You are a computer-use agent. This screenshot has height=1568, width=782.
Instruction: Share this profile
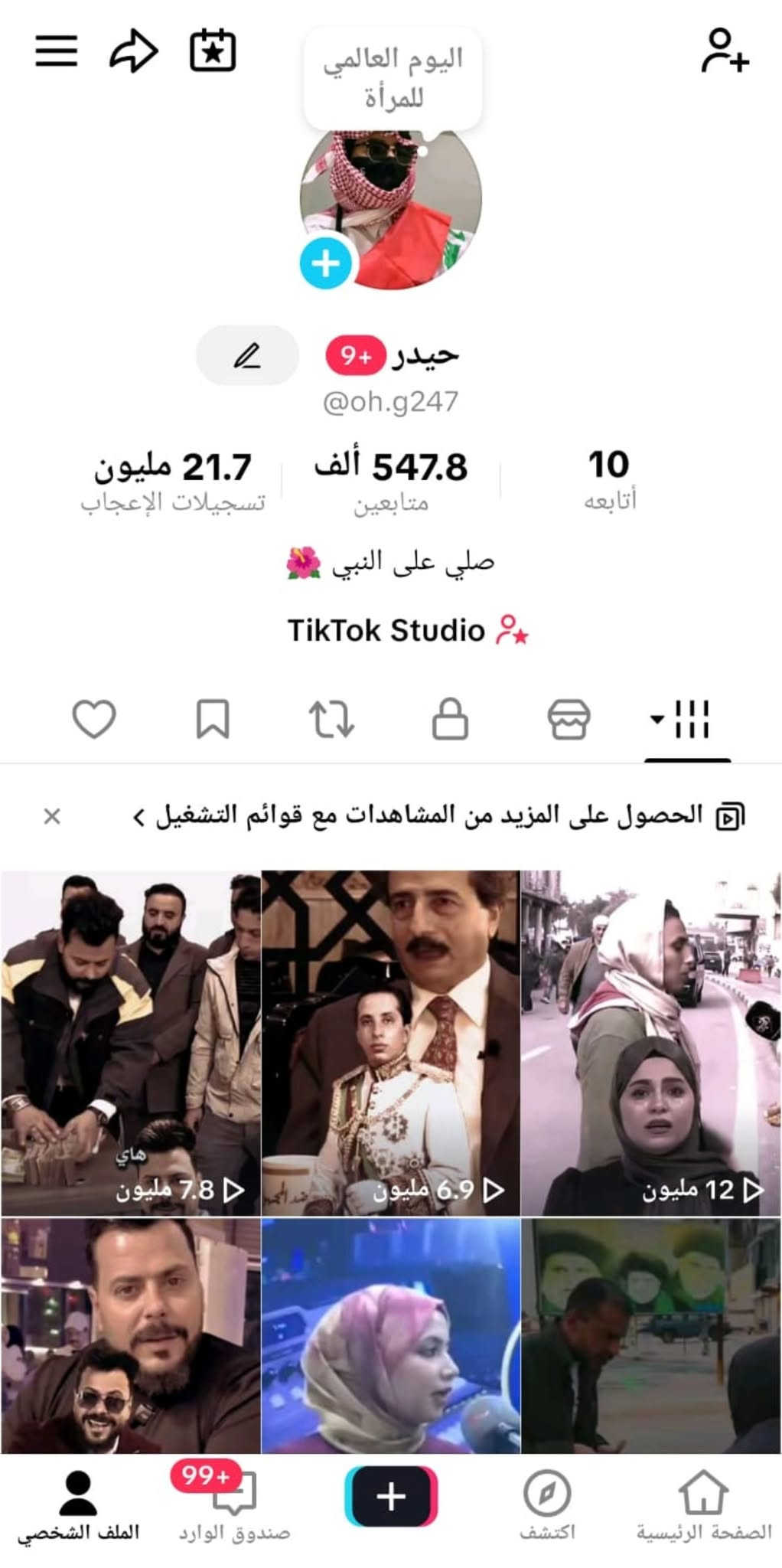(134, 52)
